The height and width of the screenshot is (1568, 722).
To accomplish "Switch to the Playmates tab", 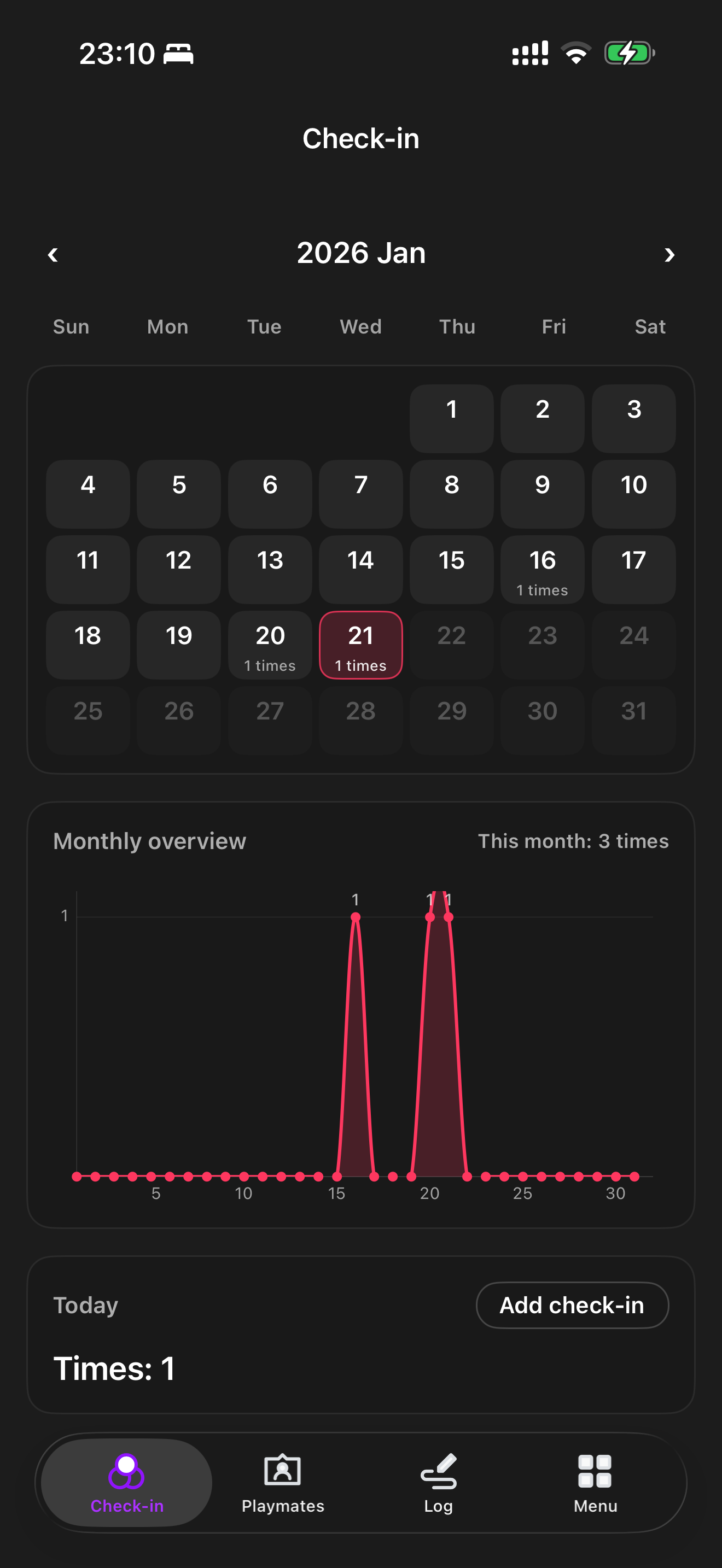I will point(283,1483).
